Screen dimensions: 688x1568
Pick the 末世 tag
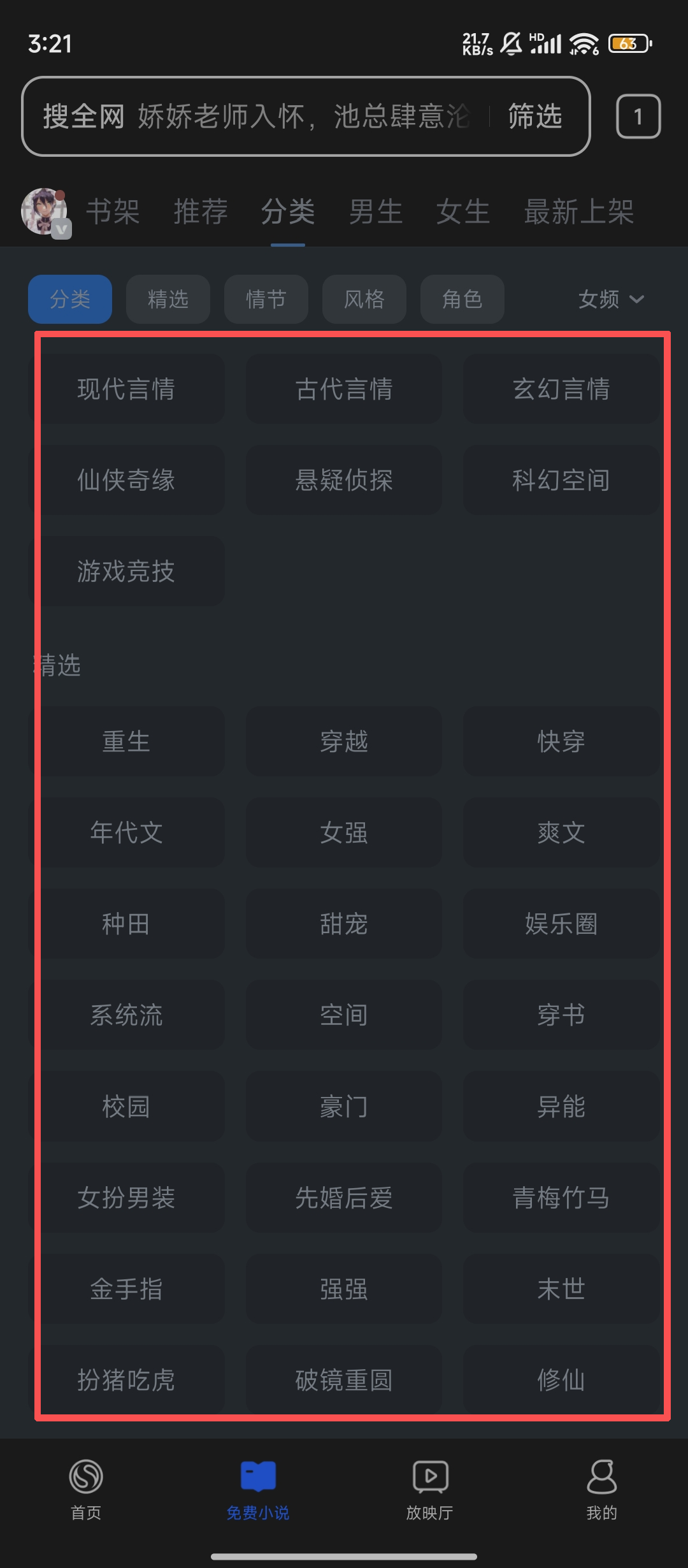click(561, 1289)
